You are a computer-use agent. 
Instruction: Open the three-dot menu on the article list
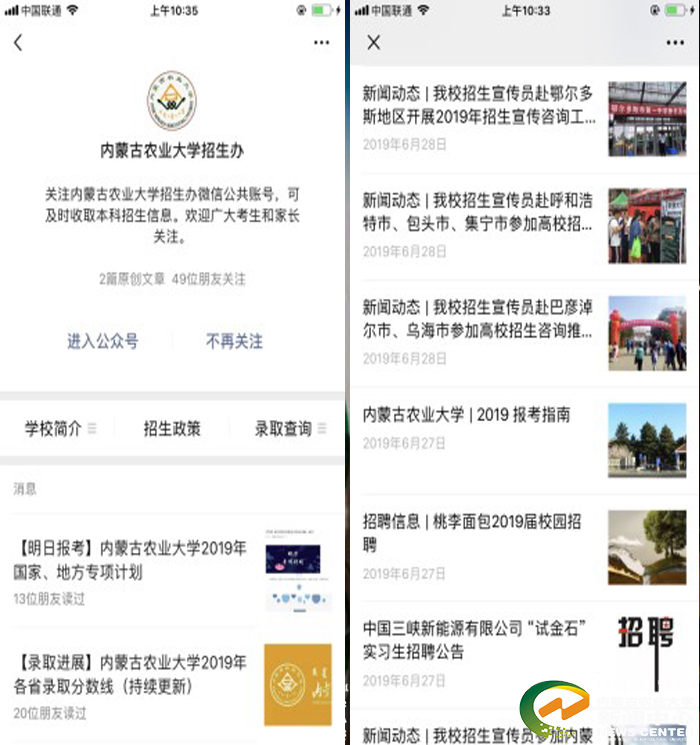[x=676, y=43]
